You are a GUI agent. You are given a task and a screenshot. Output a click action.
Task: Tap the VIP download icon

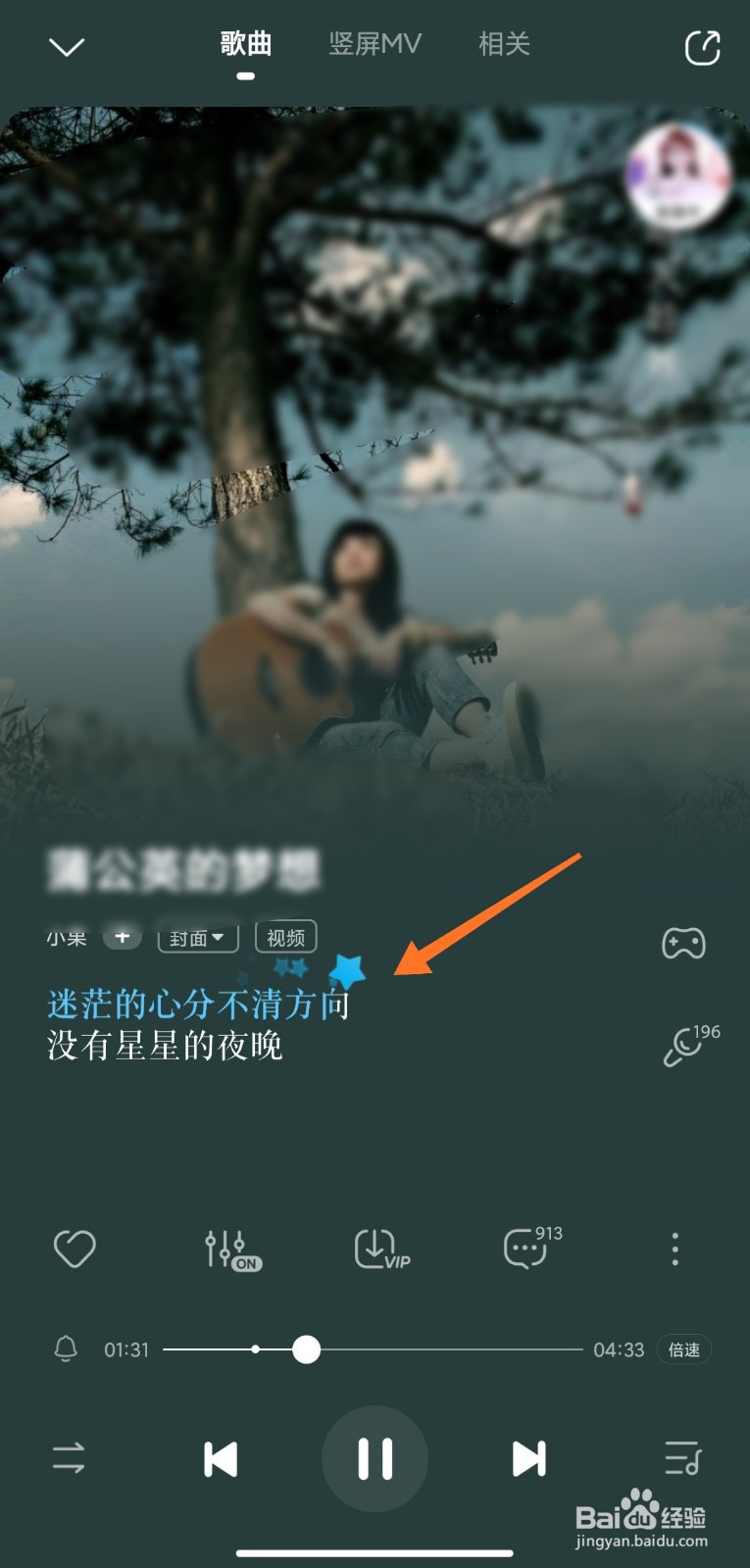pyautogui.click(x=378, y=1249)
